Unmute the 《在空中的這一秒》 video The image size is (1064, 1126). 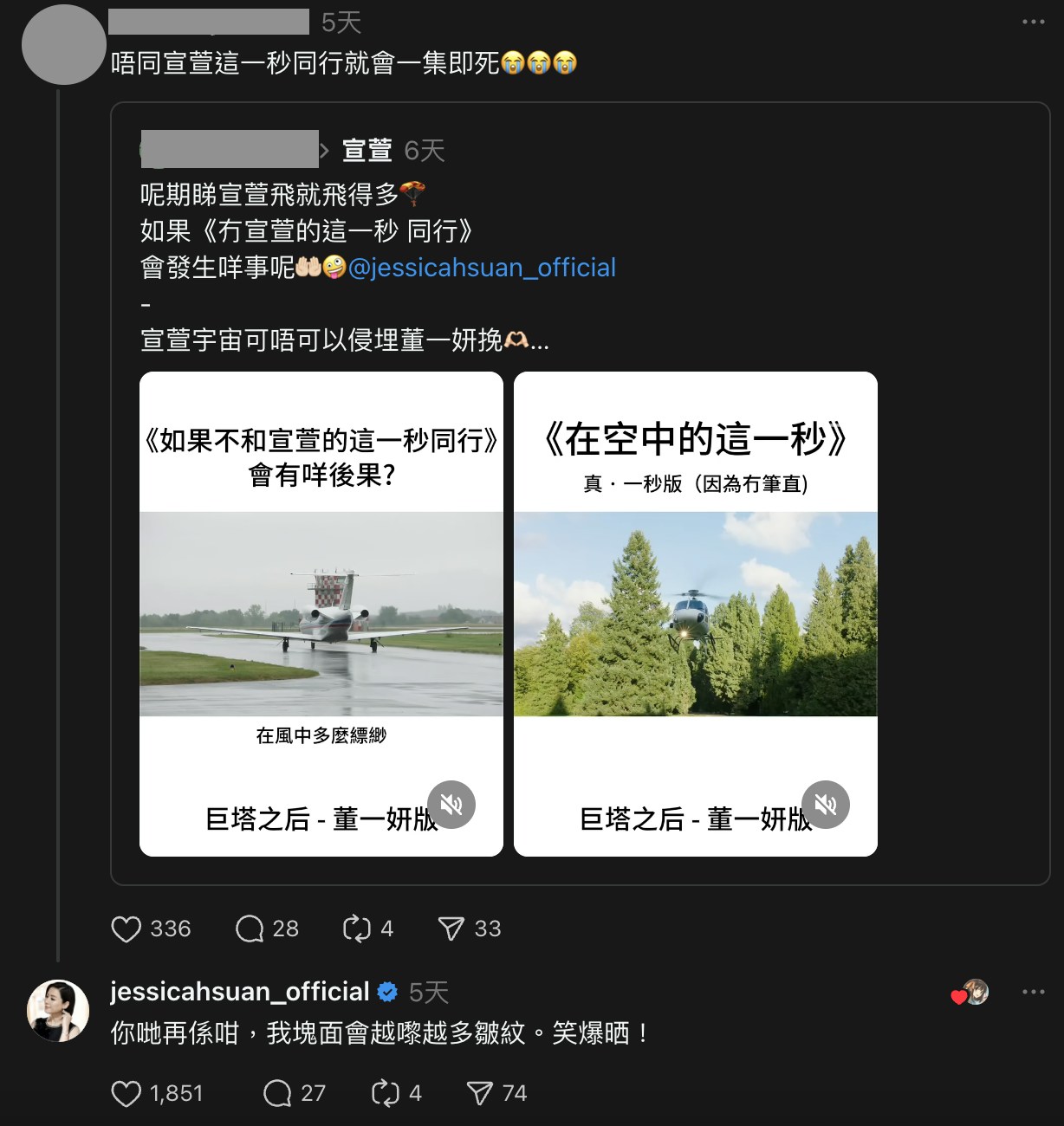point(826,805)
